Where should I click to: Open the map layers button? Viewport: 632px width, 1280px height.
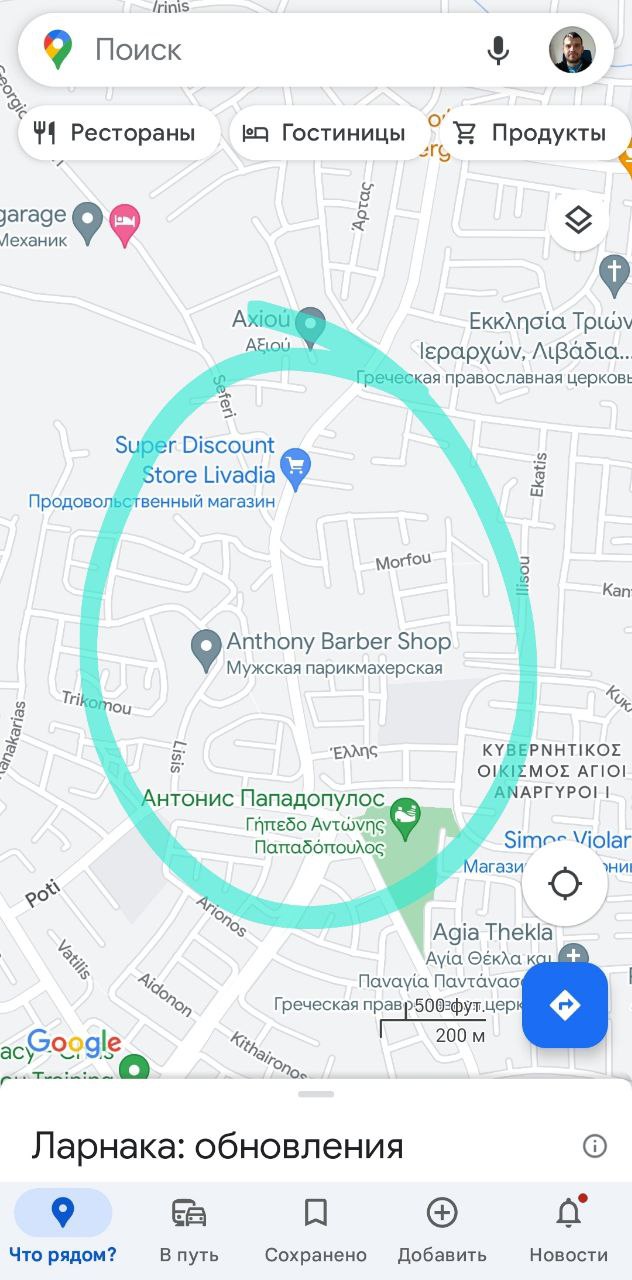(x=578, y=221)
